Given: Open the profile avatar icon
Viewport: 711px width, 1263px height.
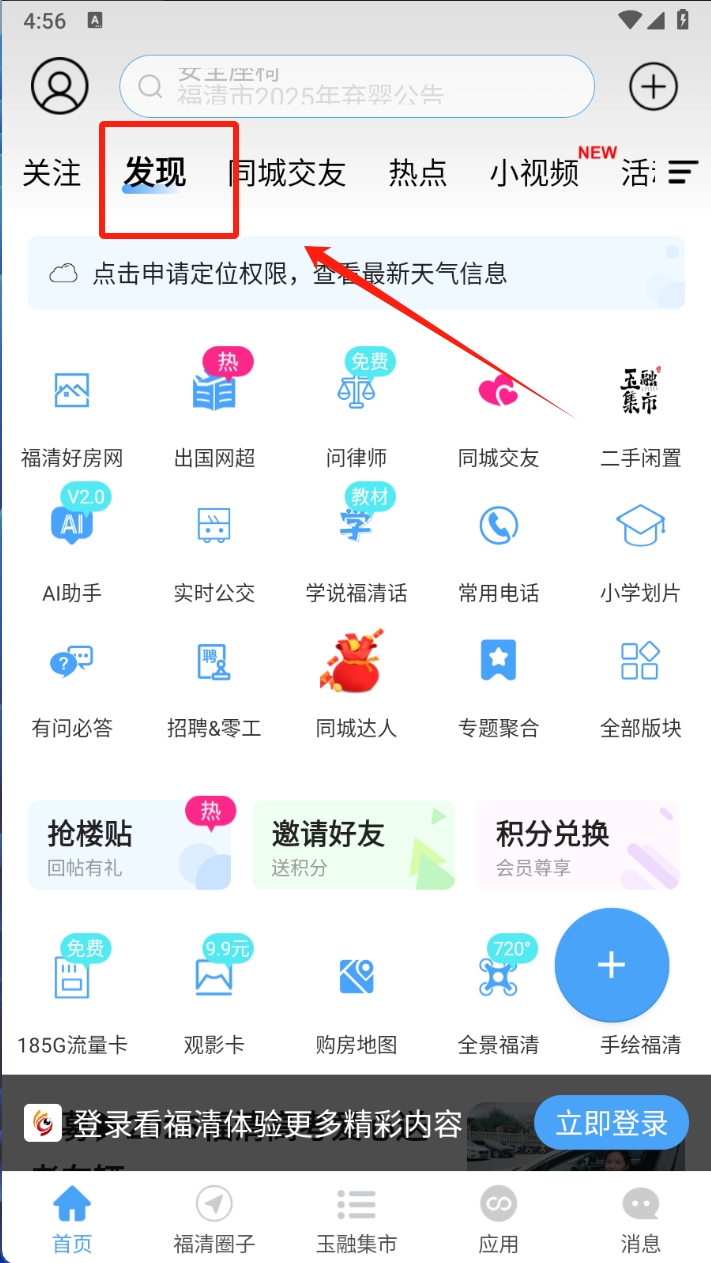Looking at the screenshot, I should pyautogui.click(x=60, y=87).
